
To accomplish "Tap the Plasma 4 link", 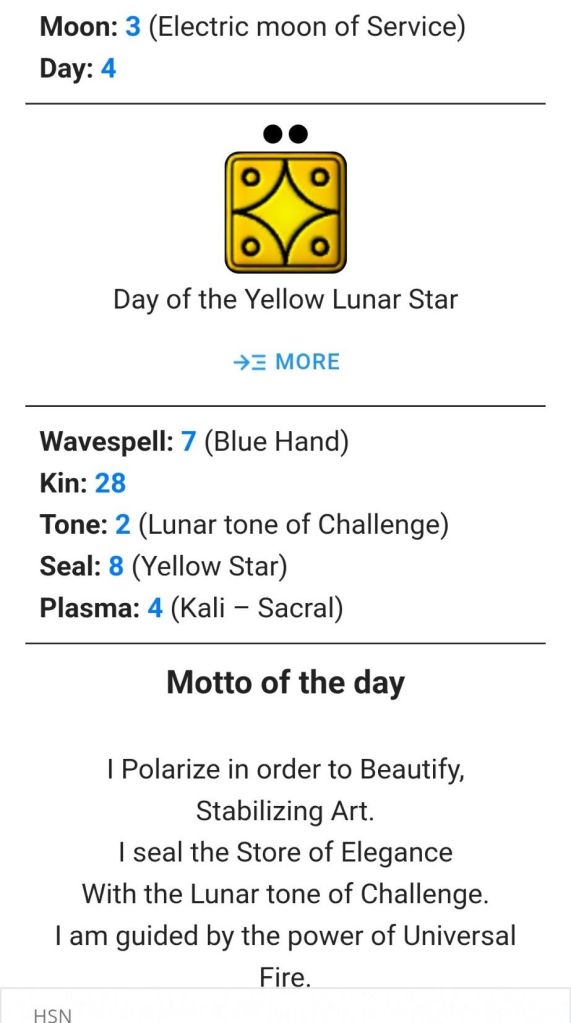I will click(155, 608).
